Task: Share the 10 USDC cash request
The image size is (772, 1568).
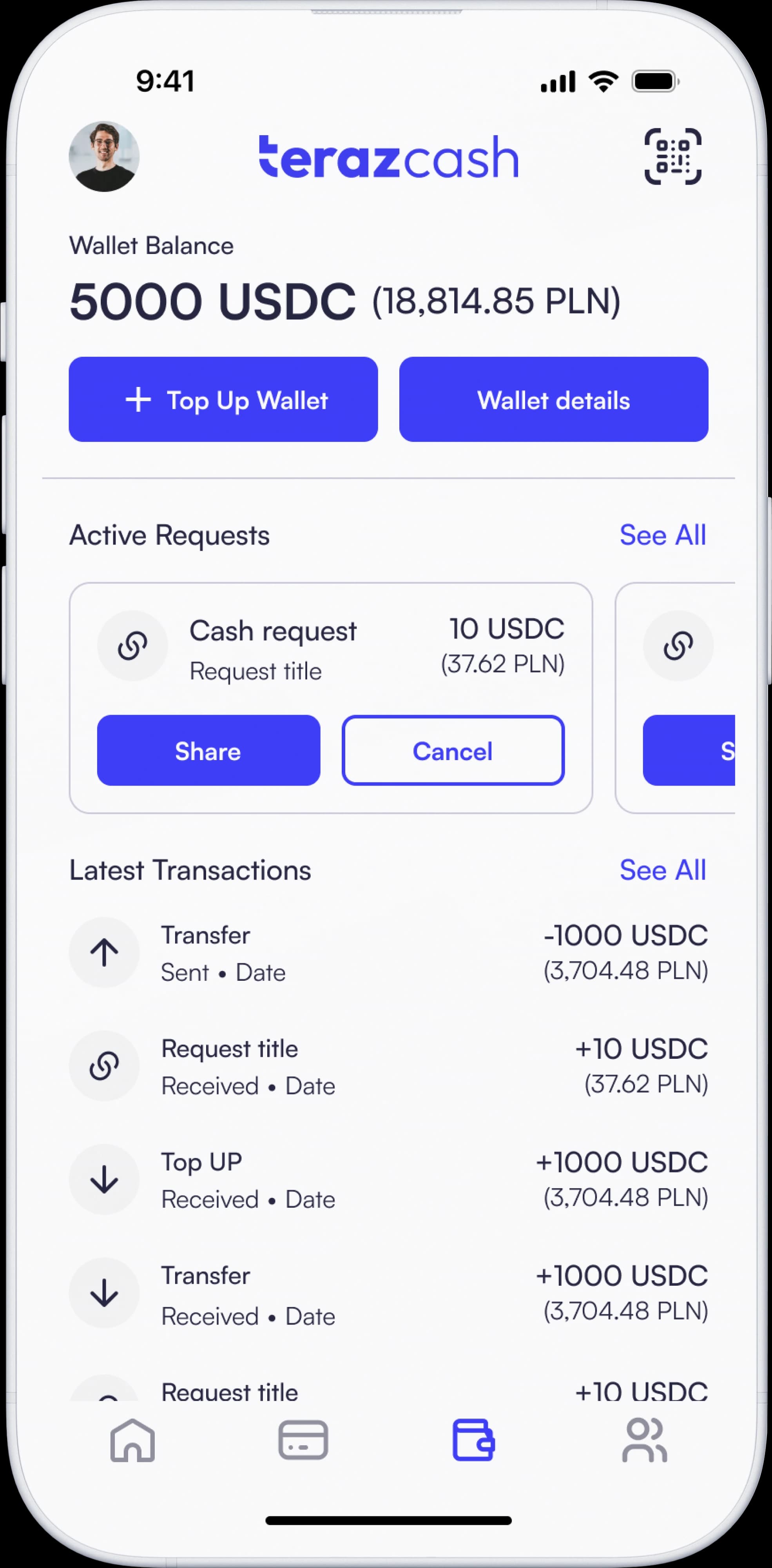Action: [x=208, y=751]
